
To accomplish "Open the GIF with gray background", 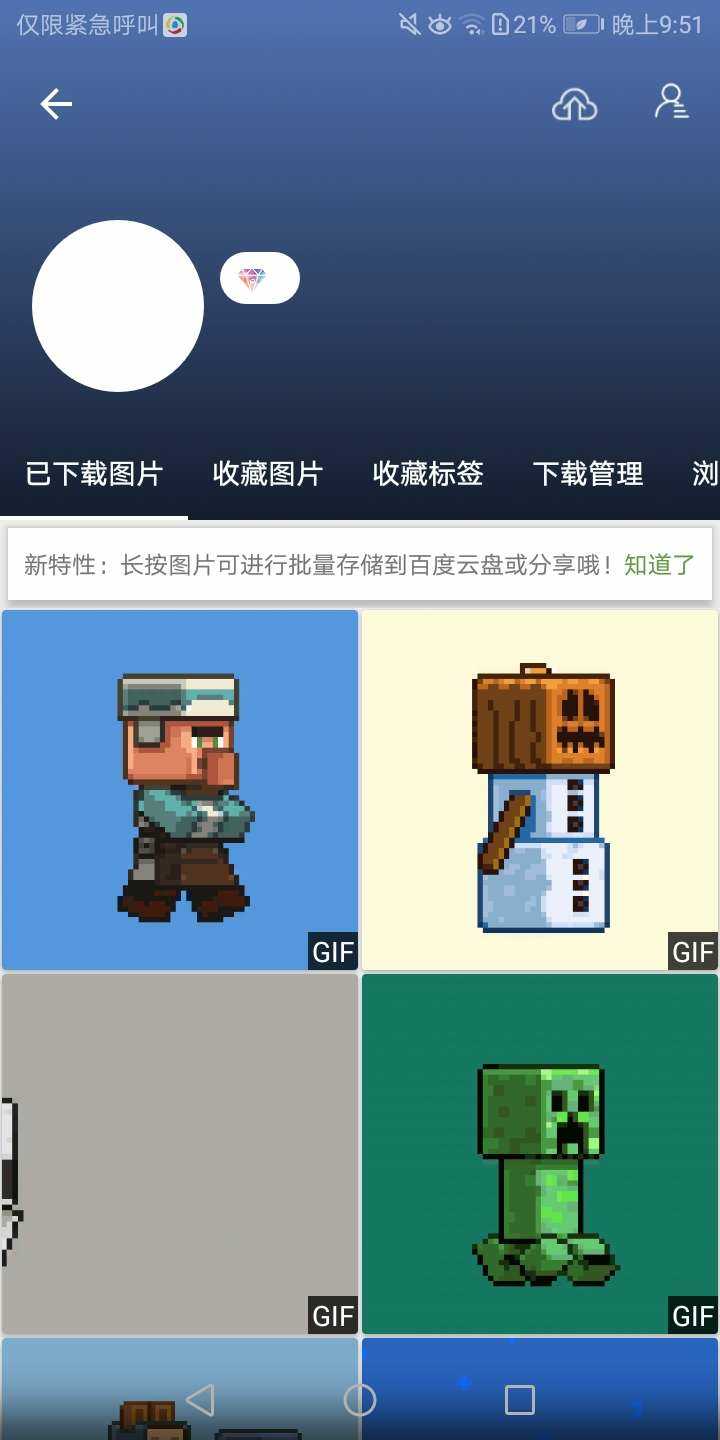I will 180,1153.
